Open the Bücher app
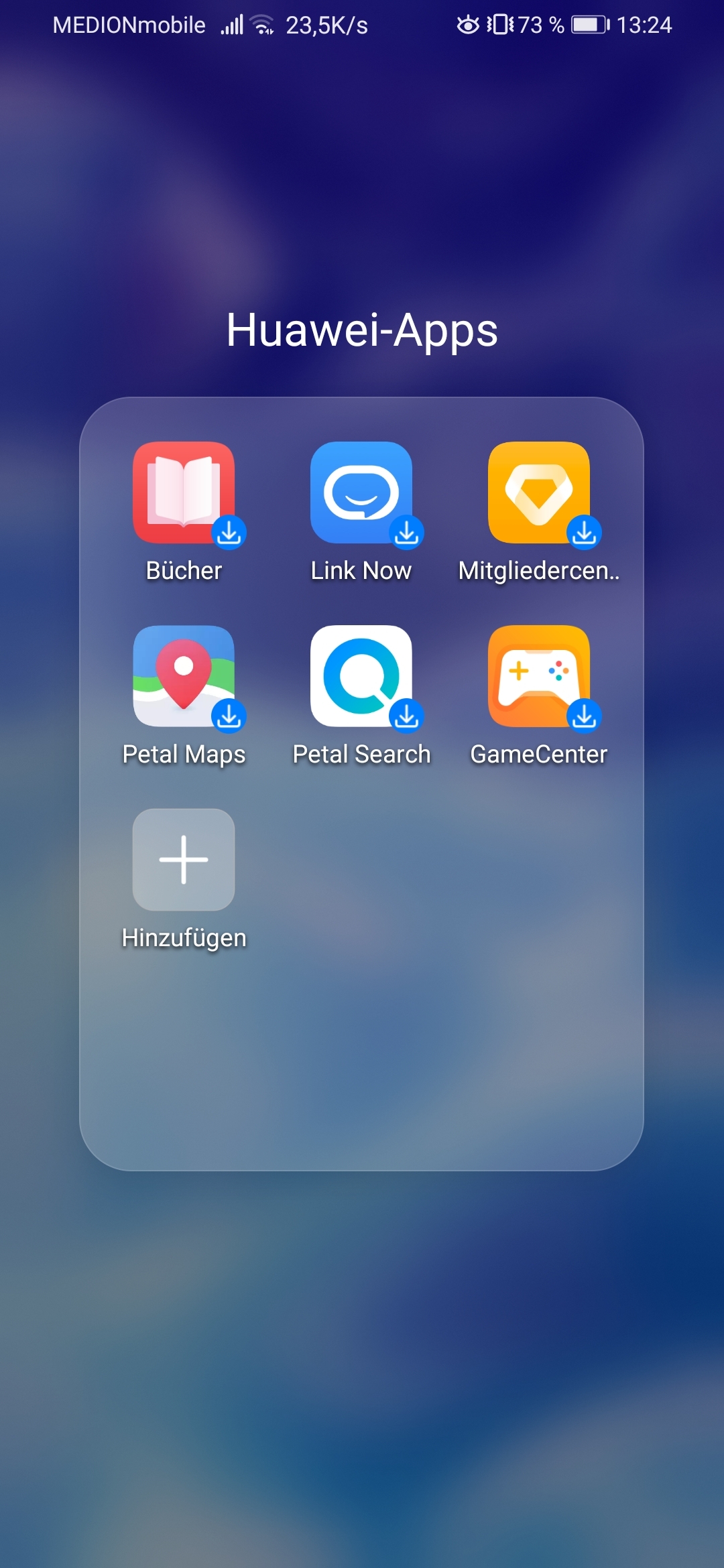 (x=184, y=493)
